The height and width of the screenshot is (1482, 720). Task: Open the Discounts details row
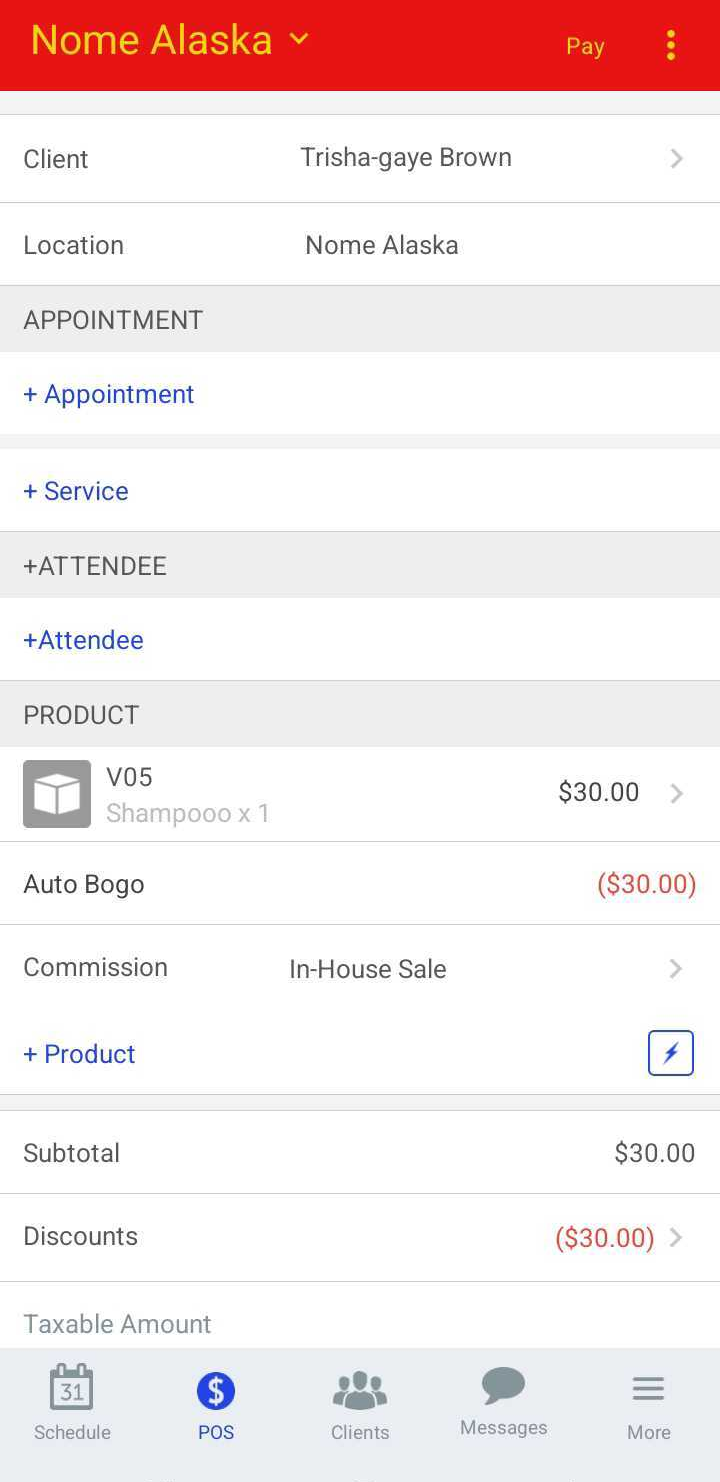click(360, 1238)
